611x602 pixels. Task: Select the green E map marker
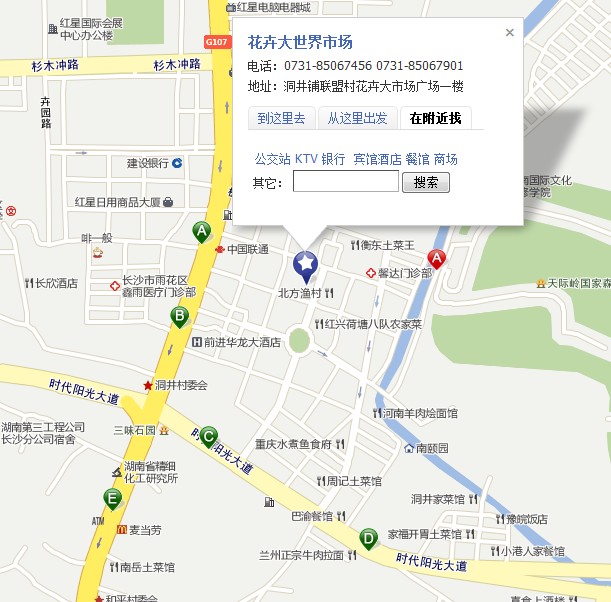pyautogui.click(x=112, y=498)
